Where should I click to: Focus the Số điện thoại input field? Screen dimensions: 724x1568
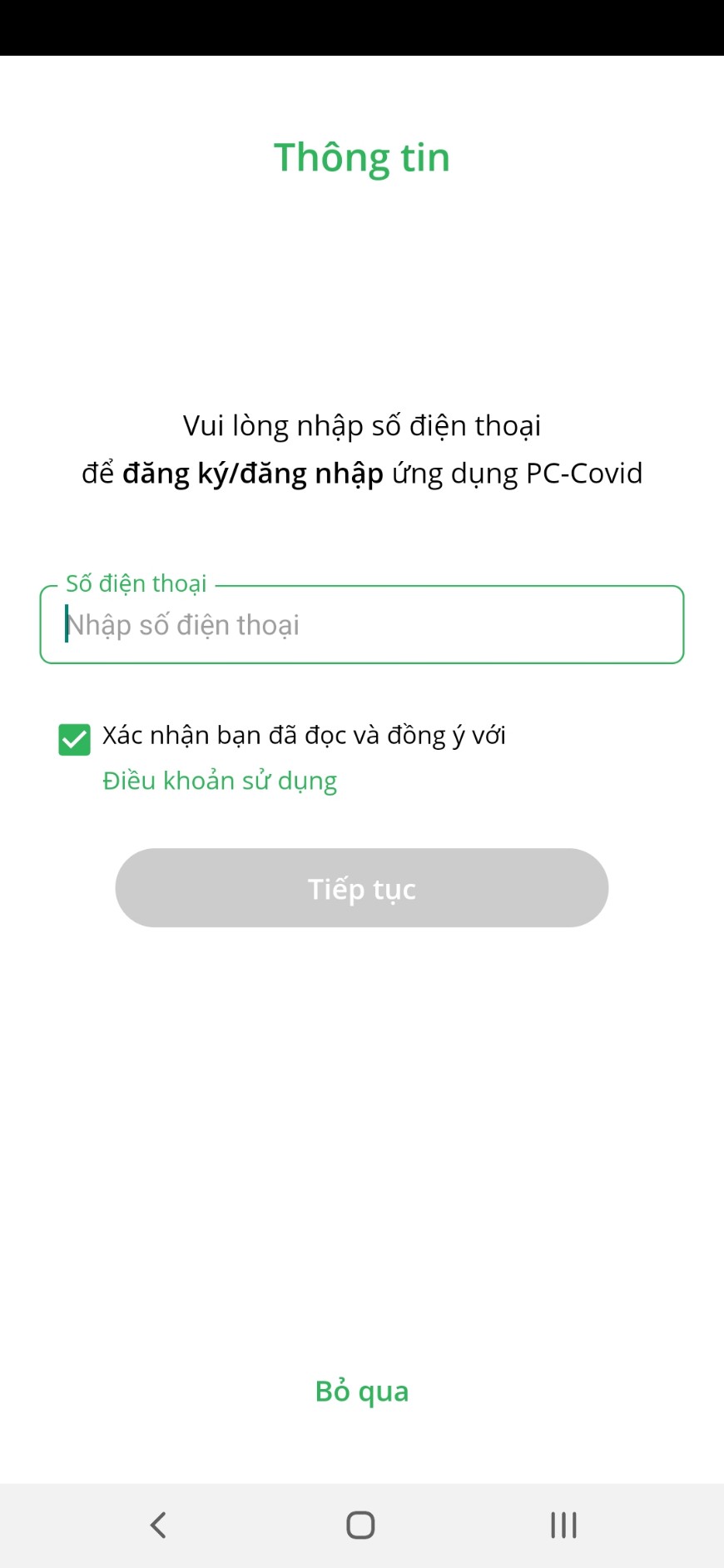point(362,625)
